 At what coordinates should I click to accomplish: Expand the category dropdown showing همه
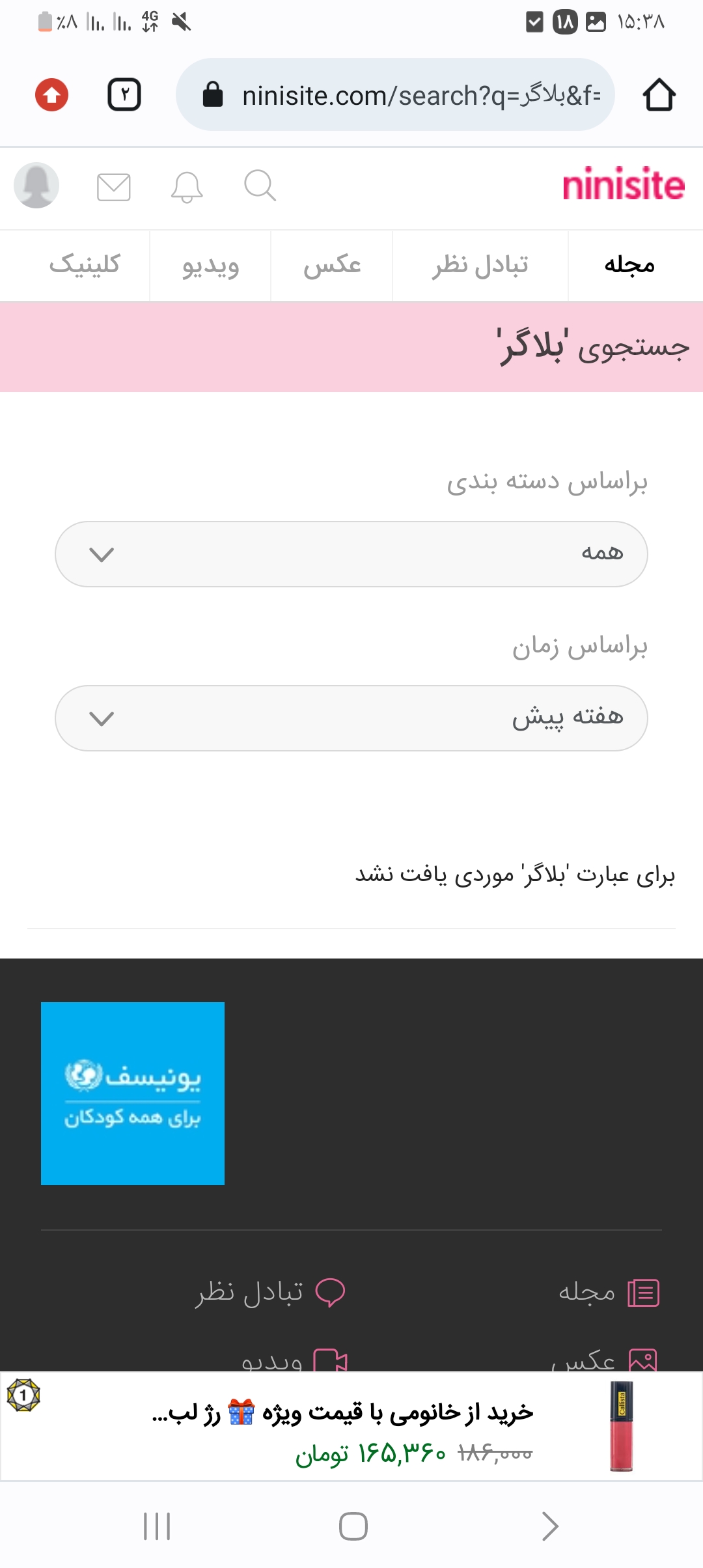351,554
